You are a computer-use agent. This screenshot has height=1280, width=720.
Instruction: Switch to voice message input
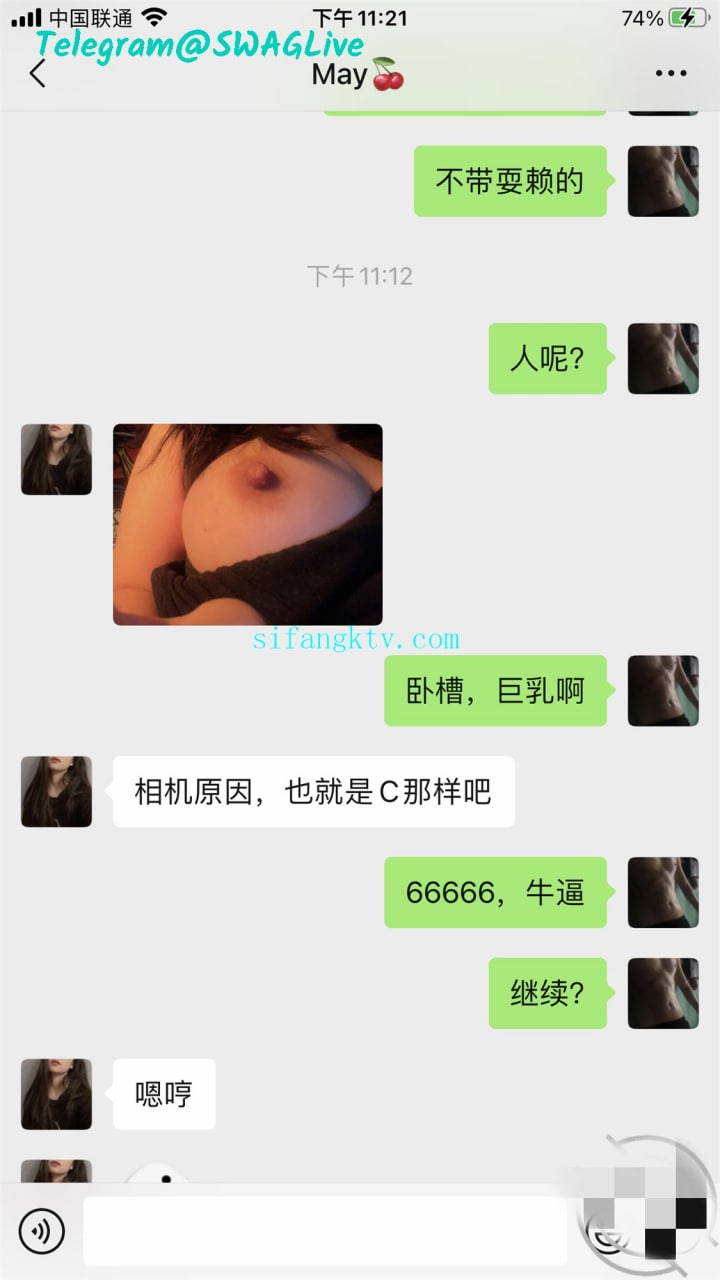pyautogui.click(x=42, y=1231)
